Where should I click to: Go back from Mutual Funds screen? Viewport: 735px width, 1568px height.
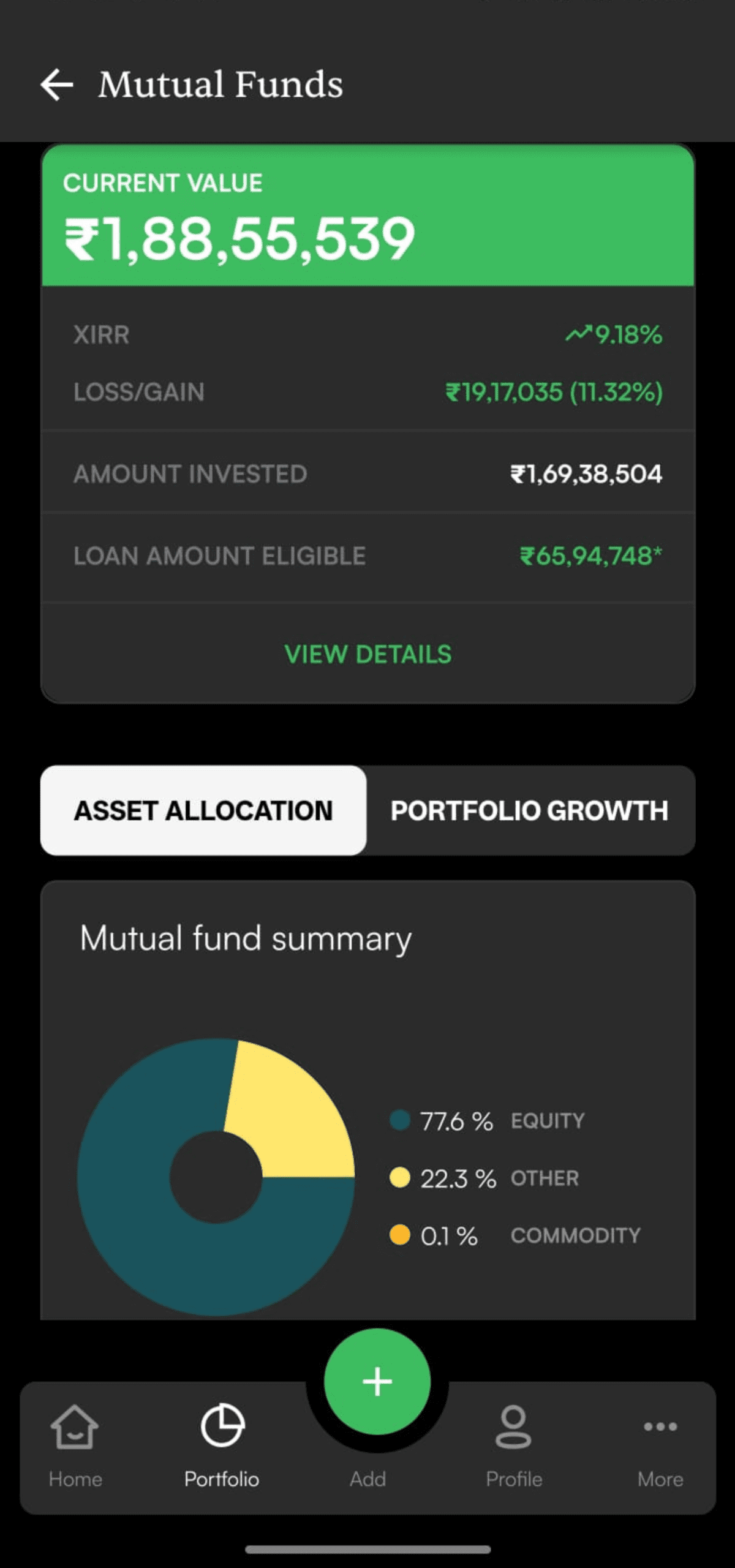tap(57, 85)
